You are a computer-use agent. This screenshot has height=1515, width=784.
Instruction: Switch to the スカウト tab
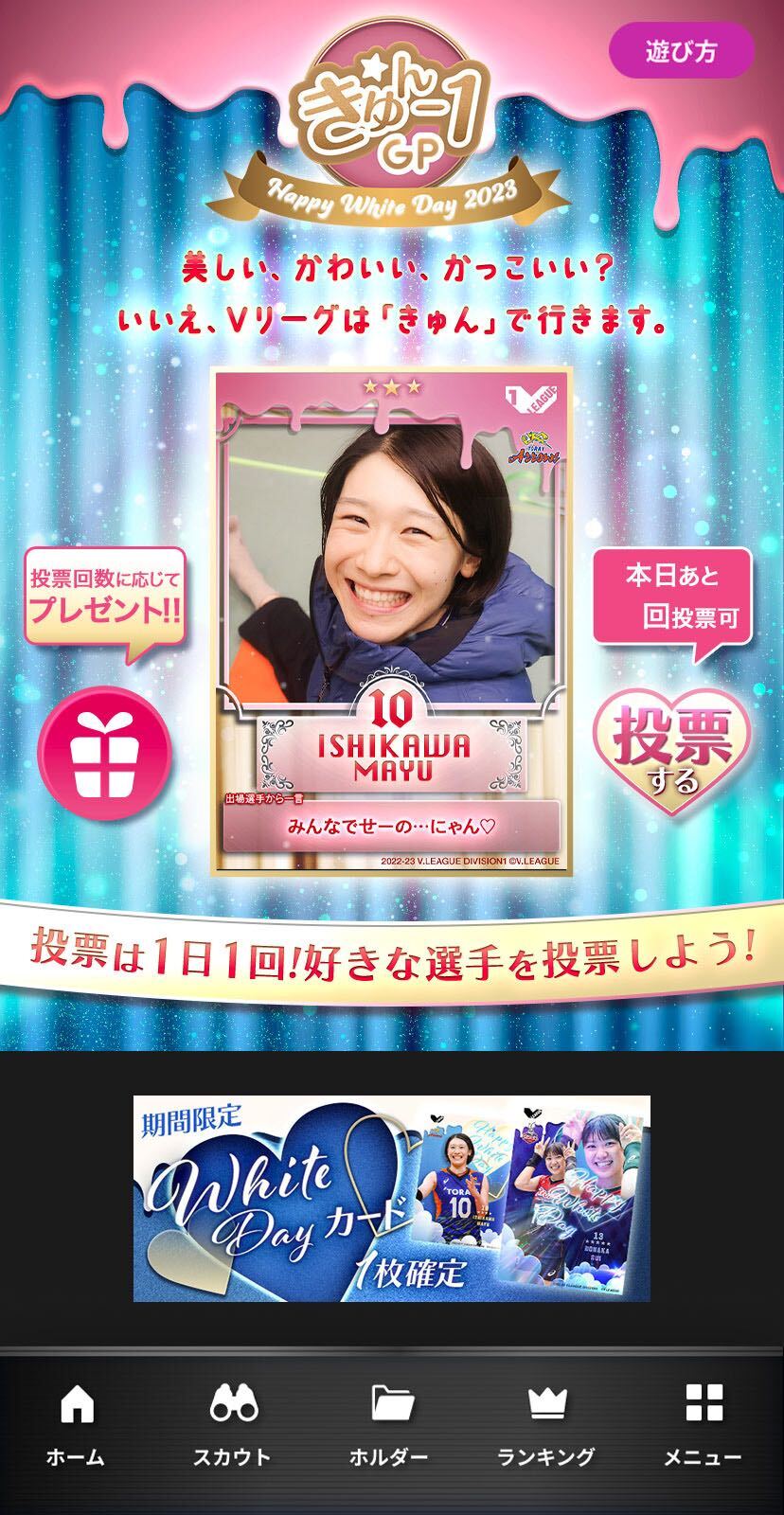click(x=233, y=1425)
